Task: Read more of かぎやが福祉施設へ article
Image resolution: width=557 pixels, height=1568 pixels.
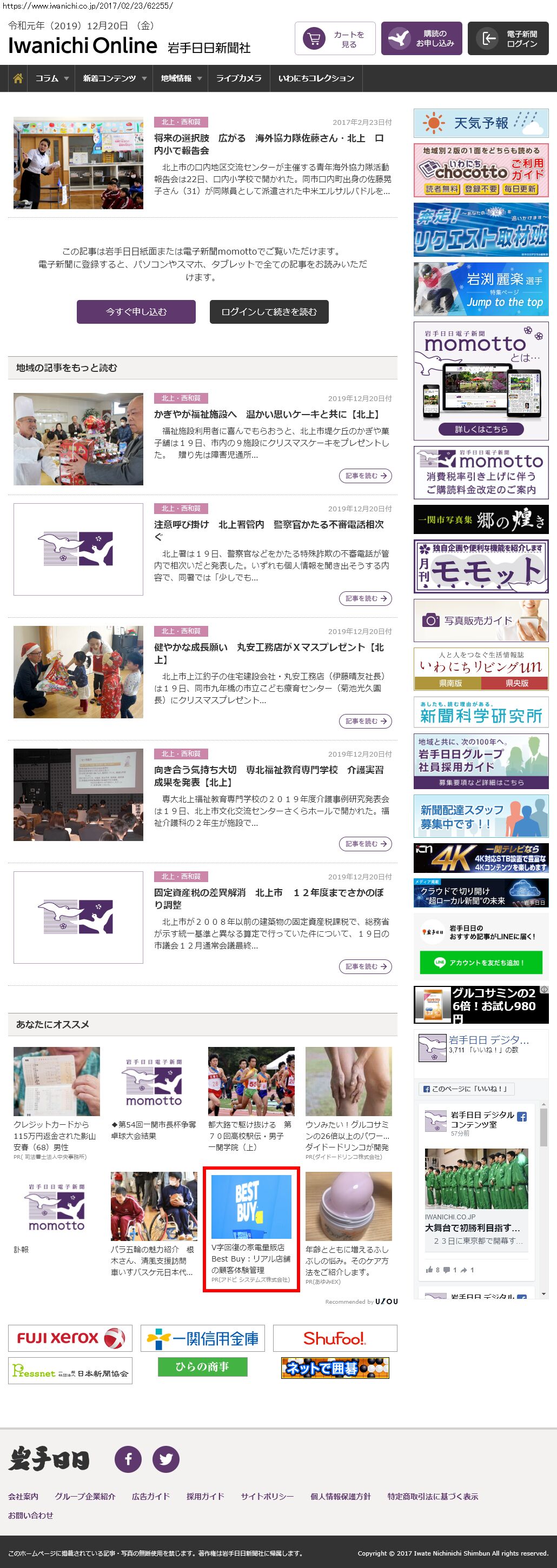Action: 364,476
